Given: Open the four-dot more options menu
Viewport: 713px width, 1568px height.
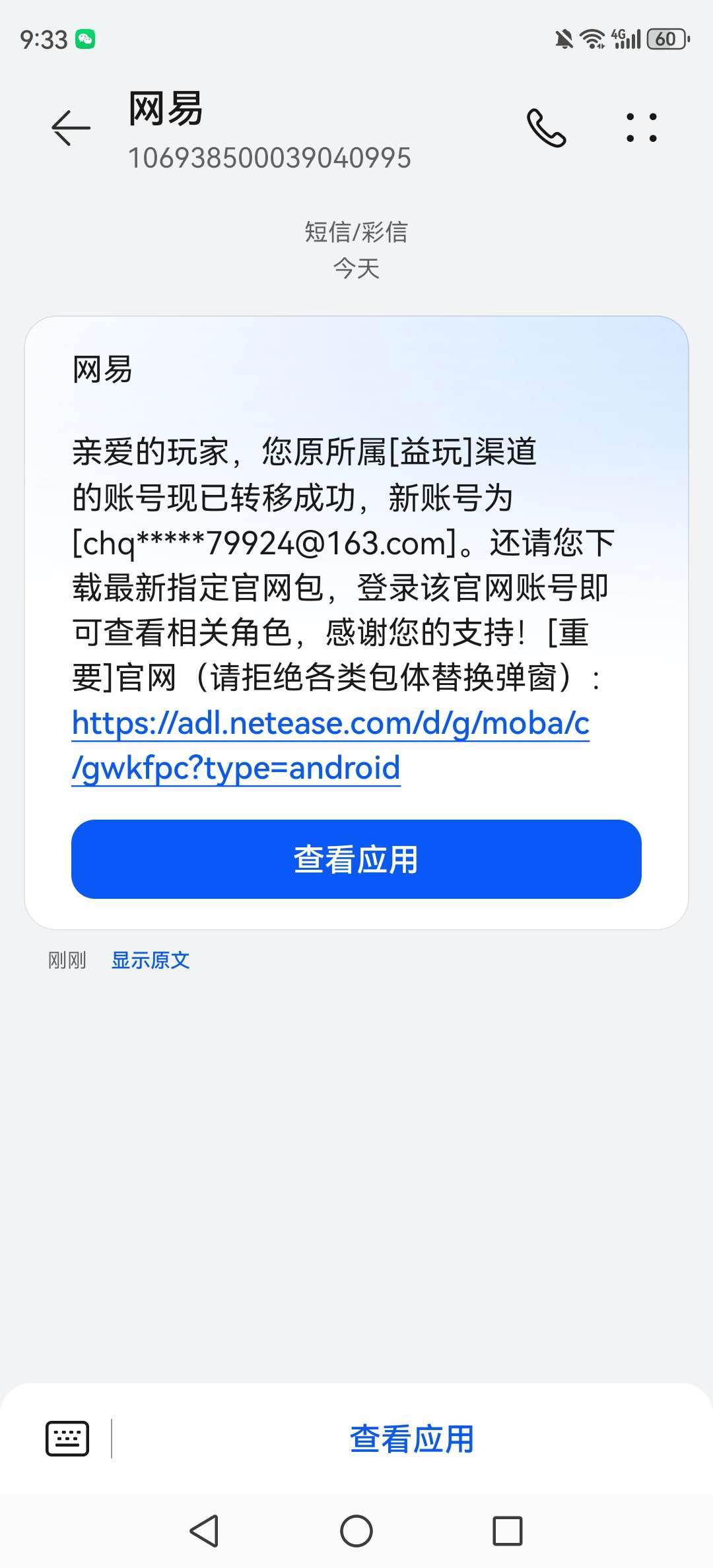Looking at the screenshot, I should click(x=641, y=128).
